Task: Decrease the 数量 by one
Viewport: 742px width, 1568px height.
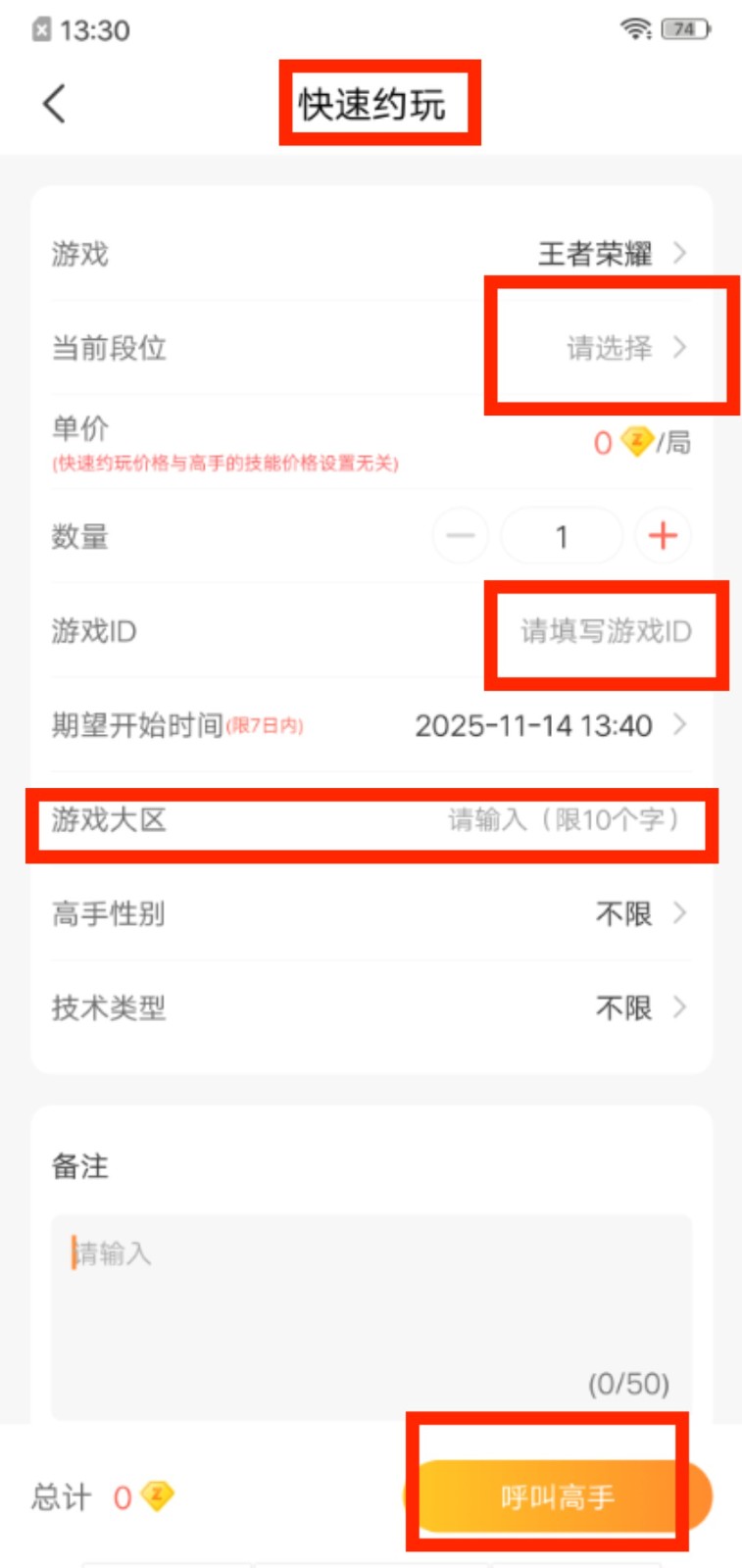Action: click(x=460, y=536)
